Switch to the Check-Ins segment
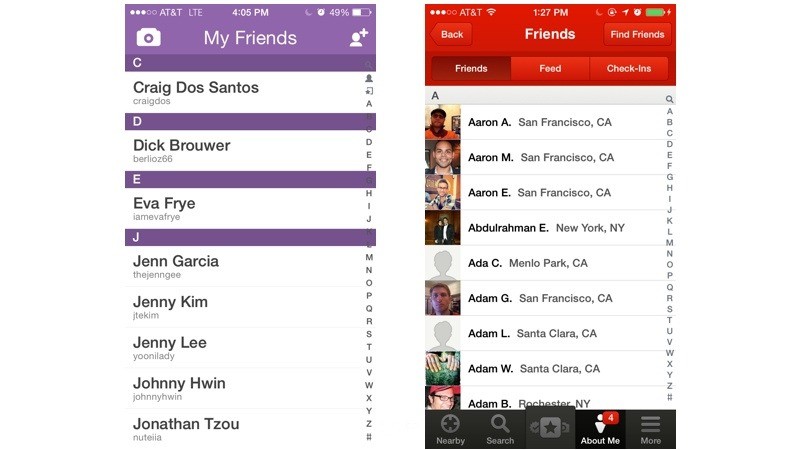The height and width of the screenshot is (450, 800). 629,69
